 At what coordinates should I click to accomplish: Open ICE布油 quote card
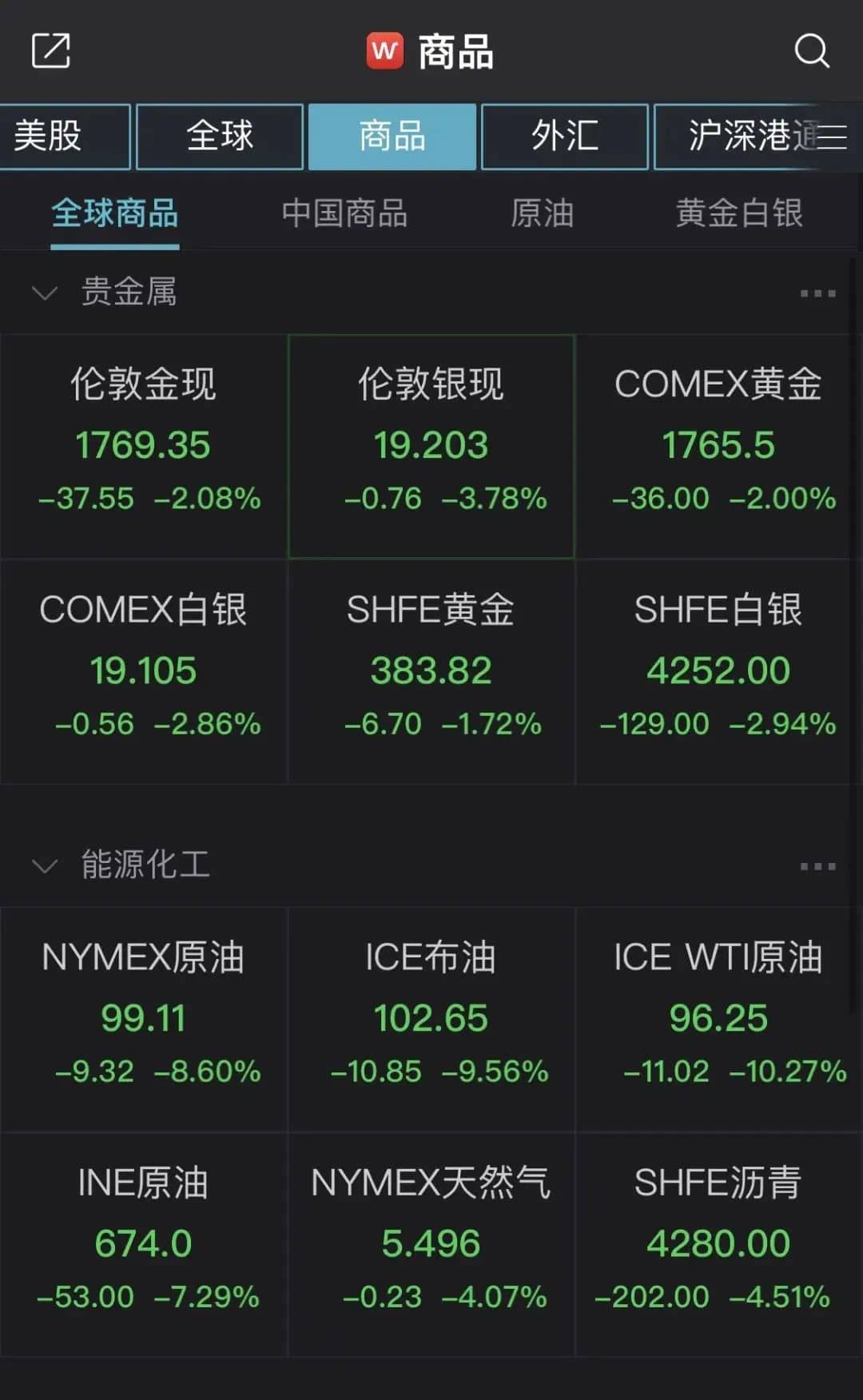click(x=431, y=1018)
